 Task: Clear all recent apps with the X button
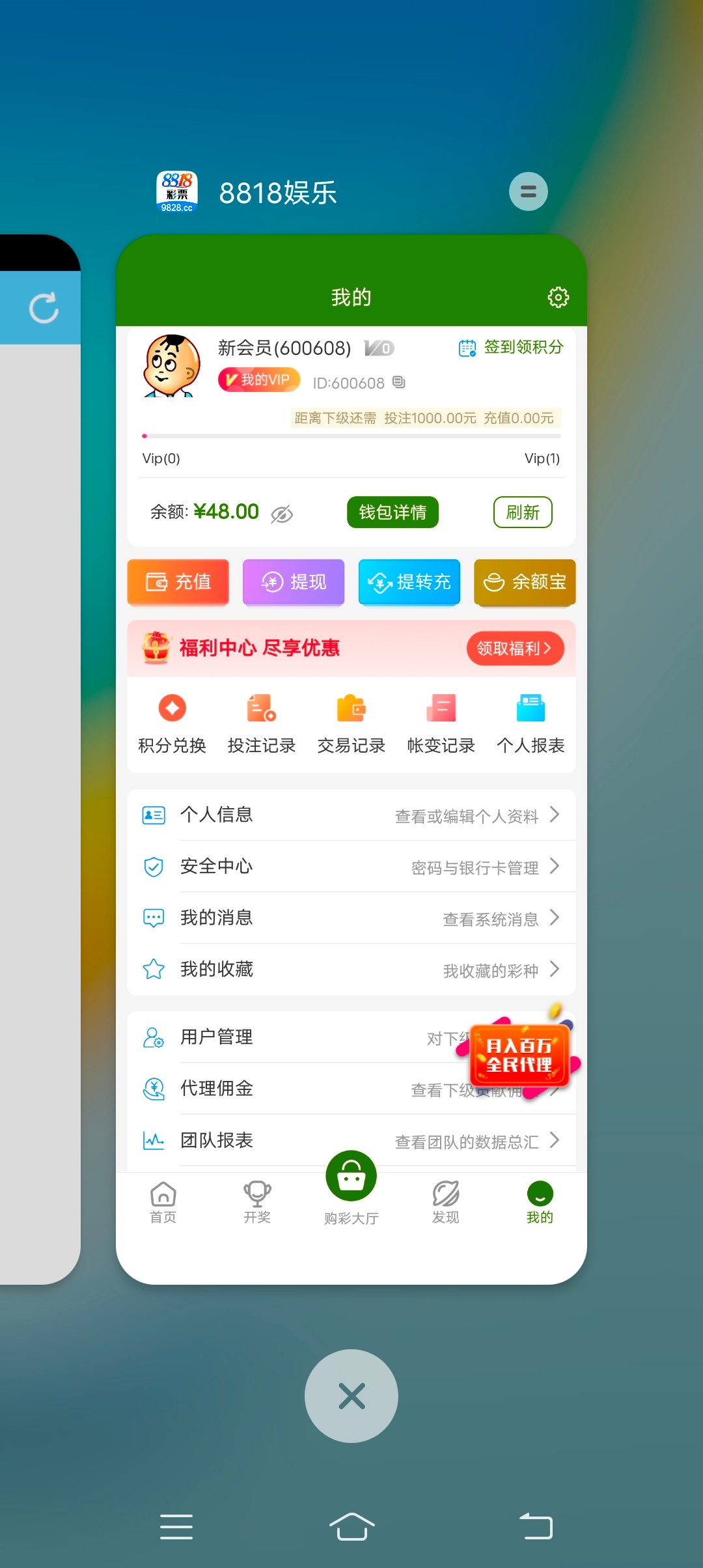[351, 1395]
